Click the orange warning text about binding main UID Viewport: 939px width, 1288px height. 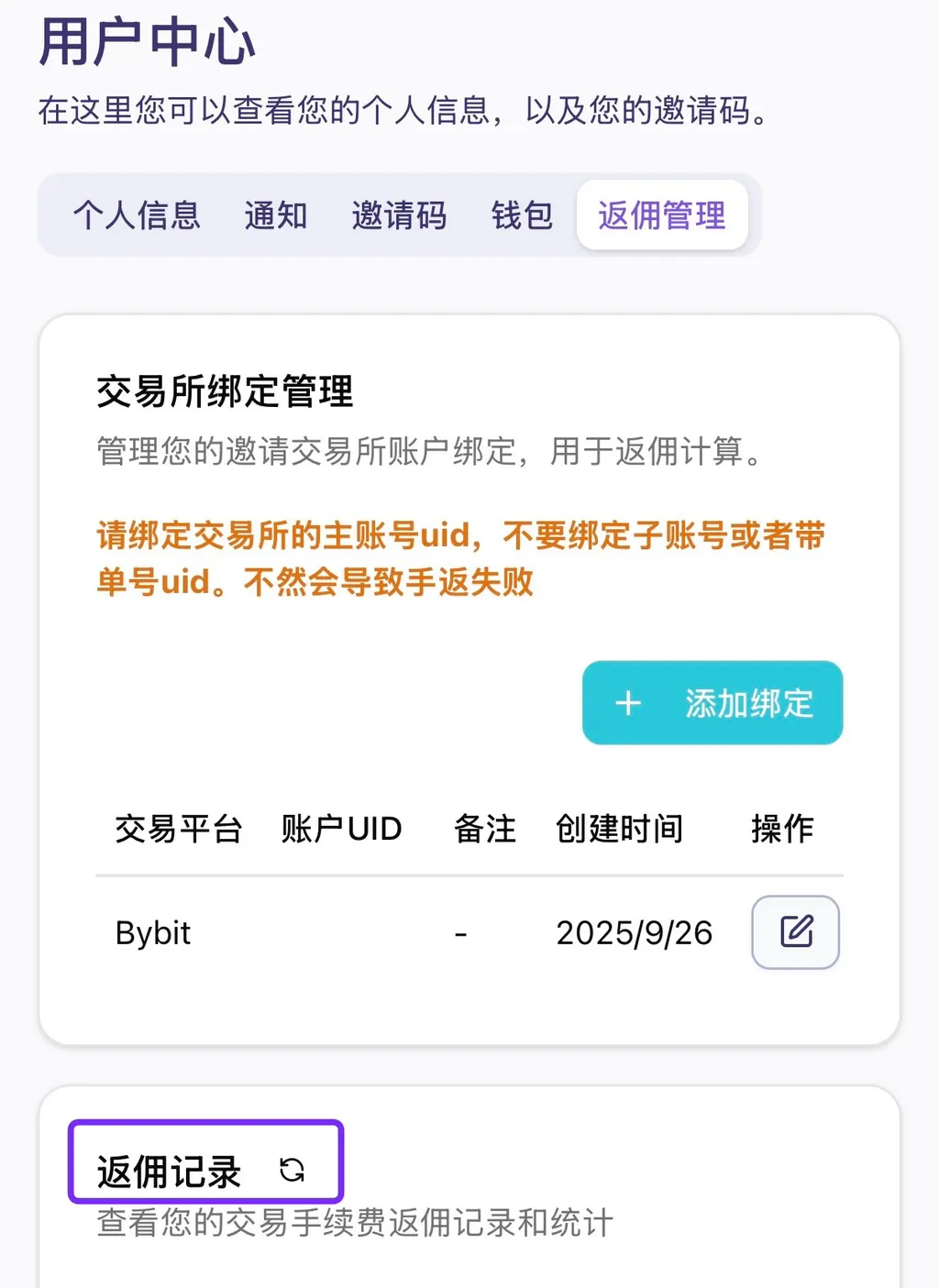tap(458, 557)
